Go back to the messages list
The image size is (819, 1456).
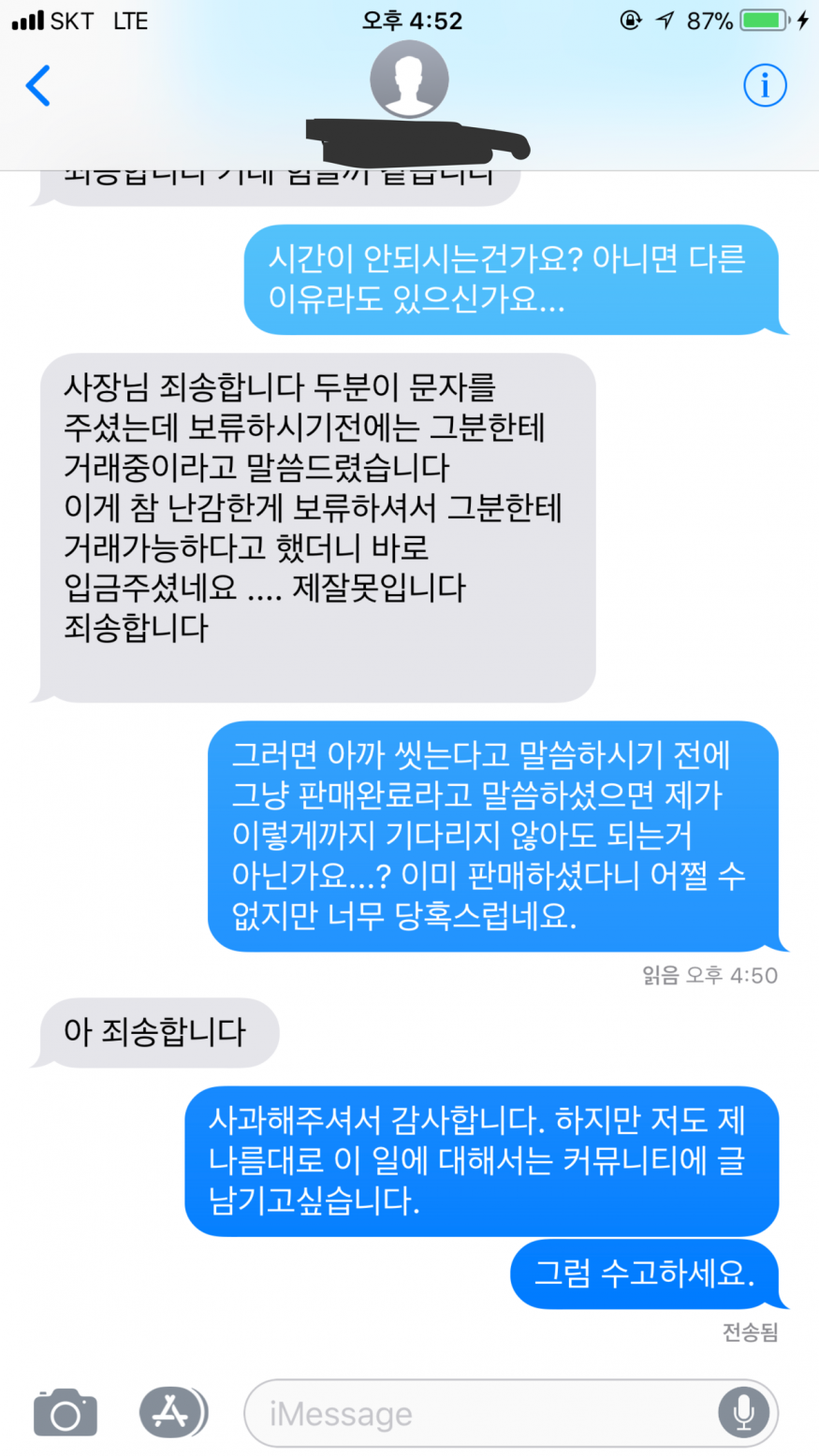(37, 86)
